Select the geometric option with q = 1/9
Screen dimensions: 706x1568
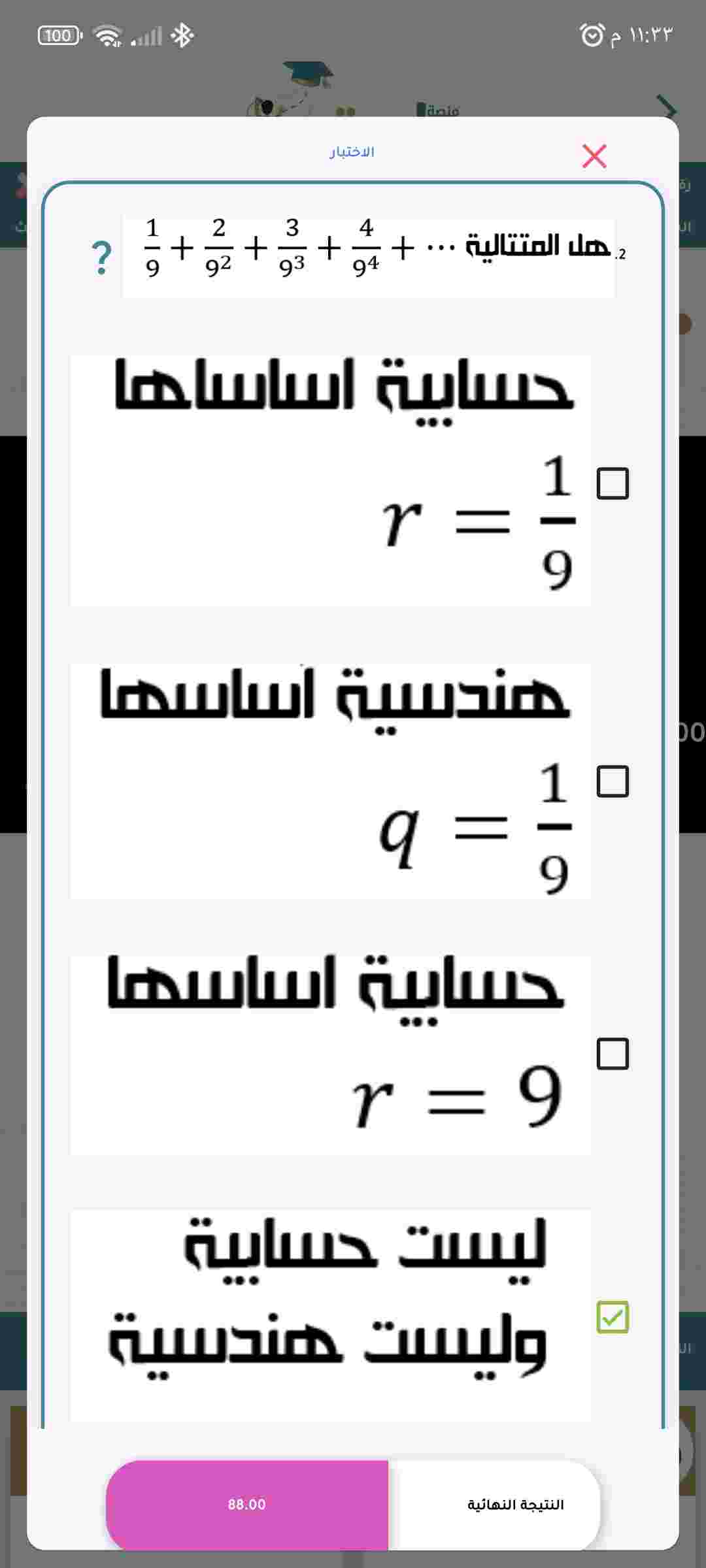613,781
